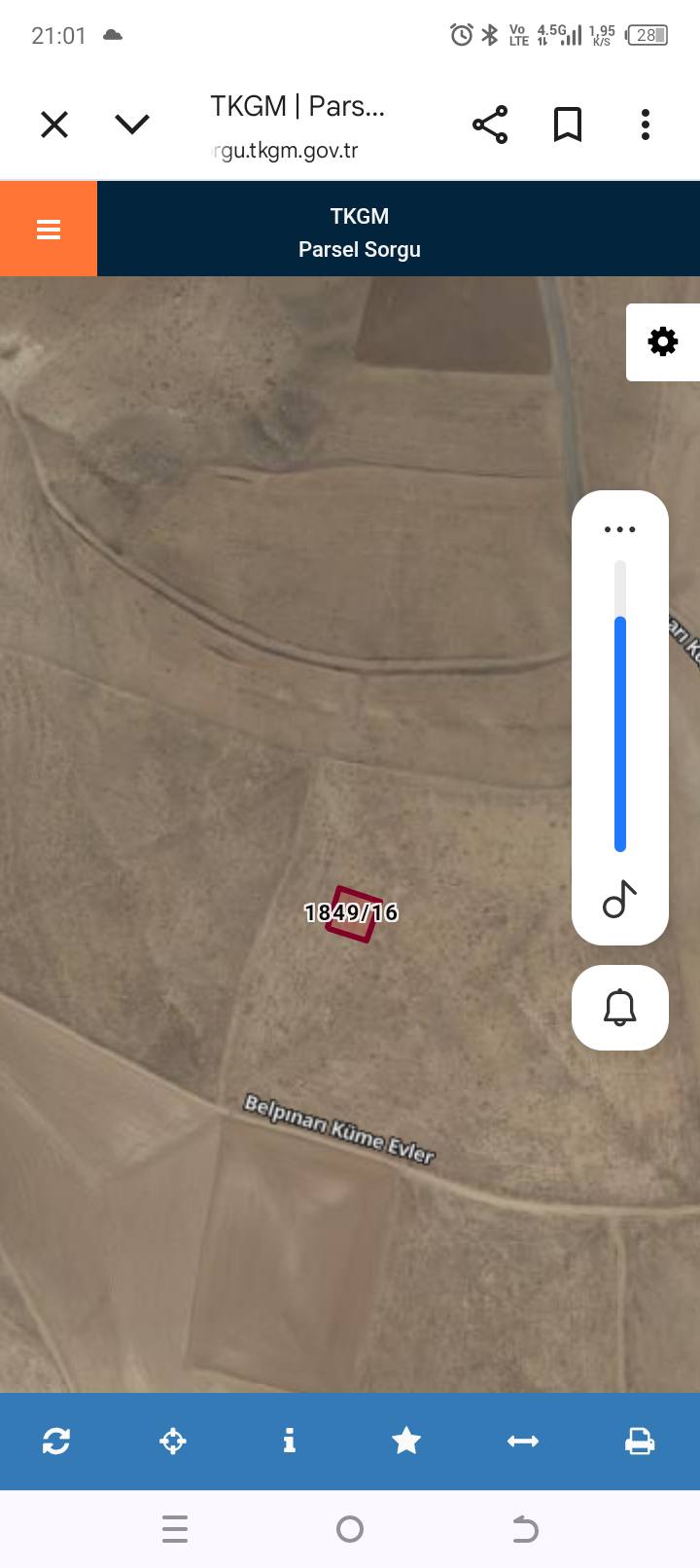Open the browser overflow menu

click(646, 125)
